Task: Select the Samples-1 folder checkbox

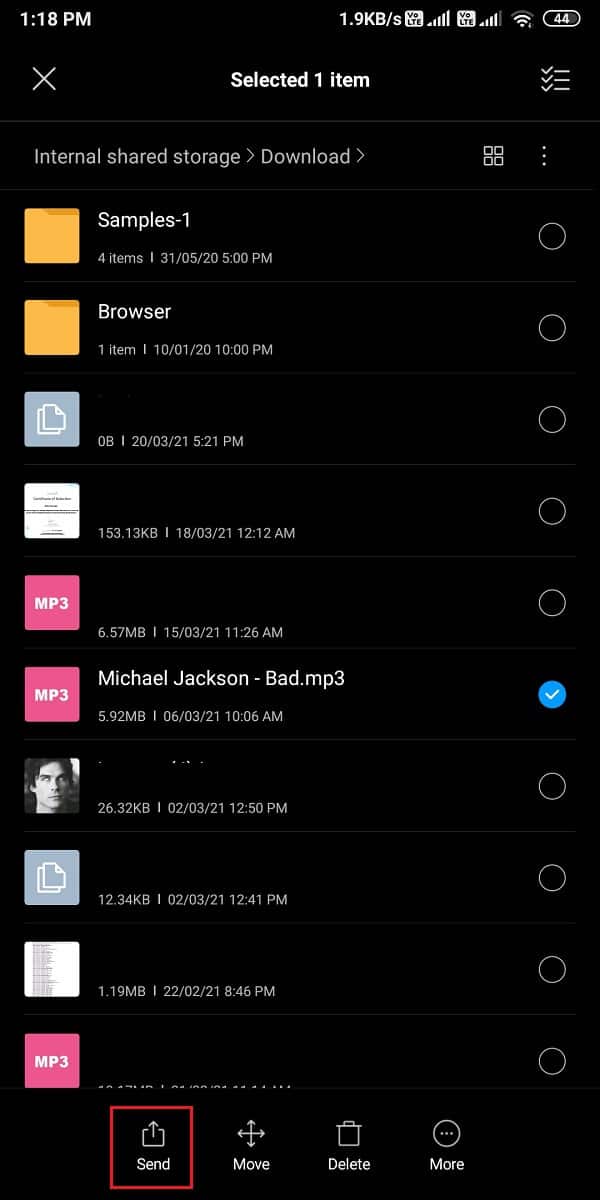Action: [552, 236]
